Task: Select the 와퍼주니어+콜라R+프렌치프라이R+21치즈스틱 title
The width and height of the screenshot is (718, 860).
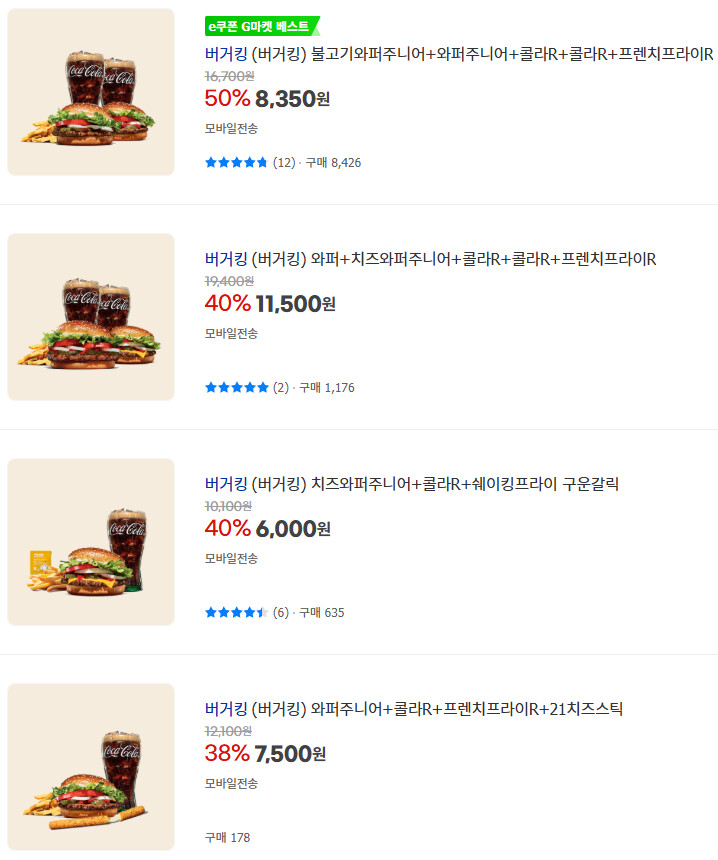Action: pyautogui.click(x=414, y=710)
